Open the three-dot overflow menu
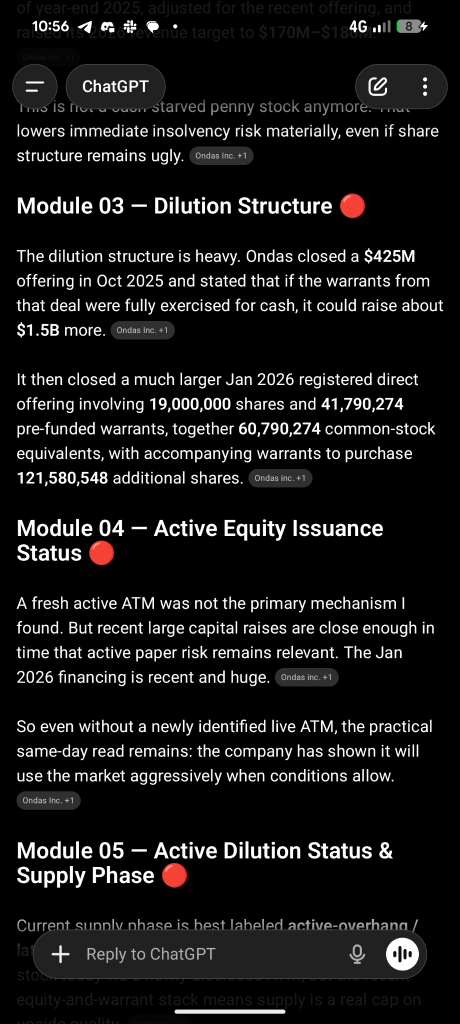The width and height of the screenshot is (460, 1024). coord(425,86)
